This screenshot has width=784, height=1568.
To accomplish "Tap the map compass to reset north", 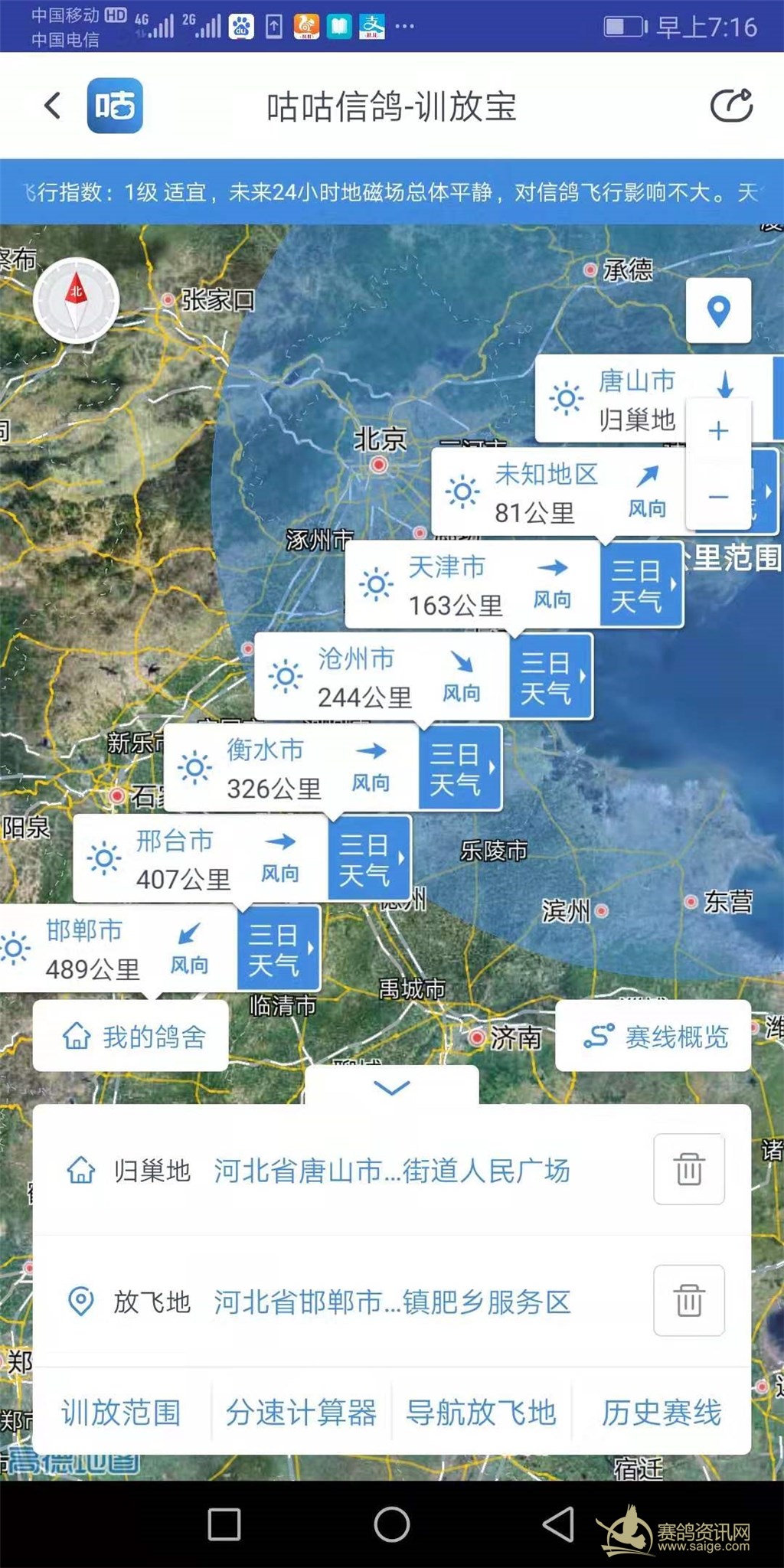I will coord(76,301).
